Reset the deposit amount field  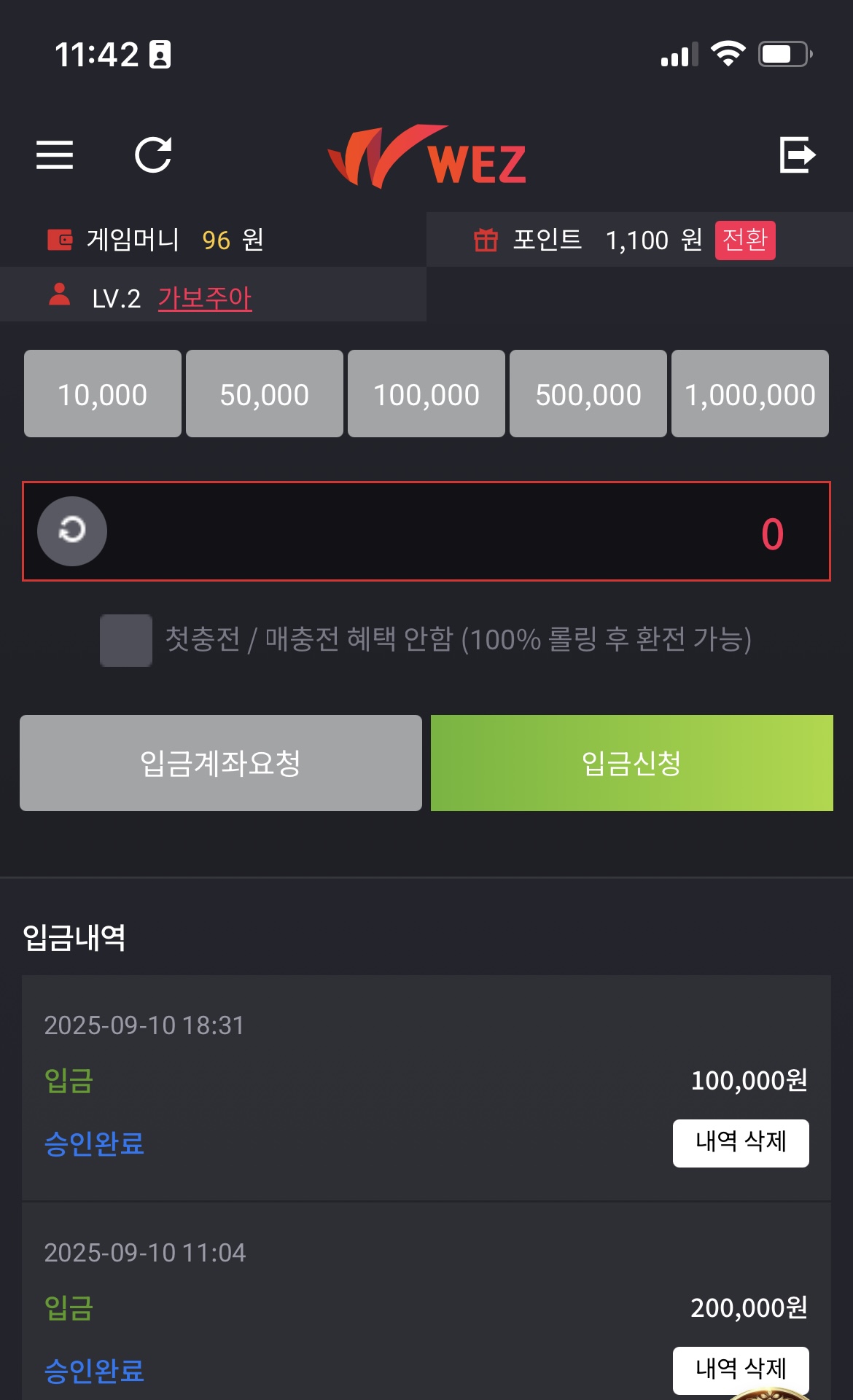[x=72, y=531]
